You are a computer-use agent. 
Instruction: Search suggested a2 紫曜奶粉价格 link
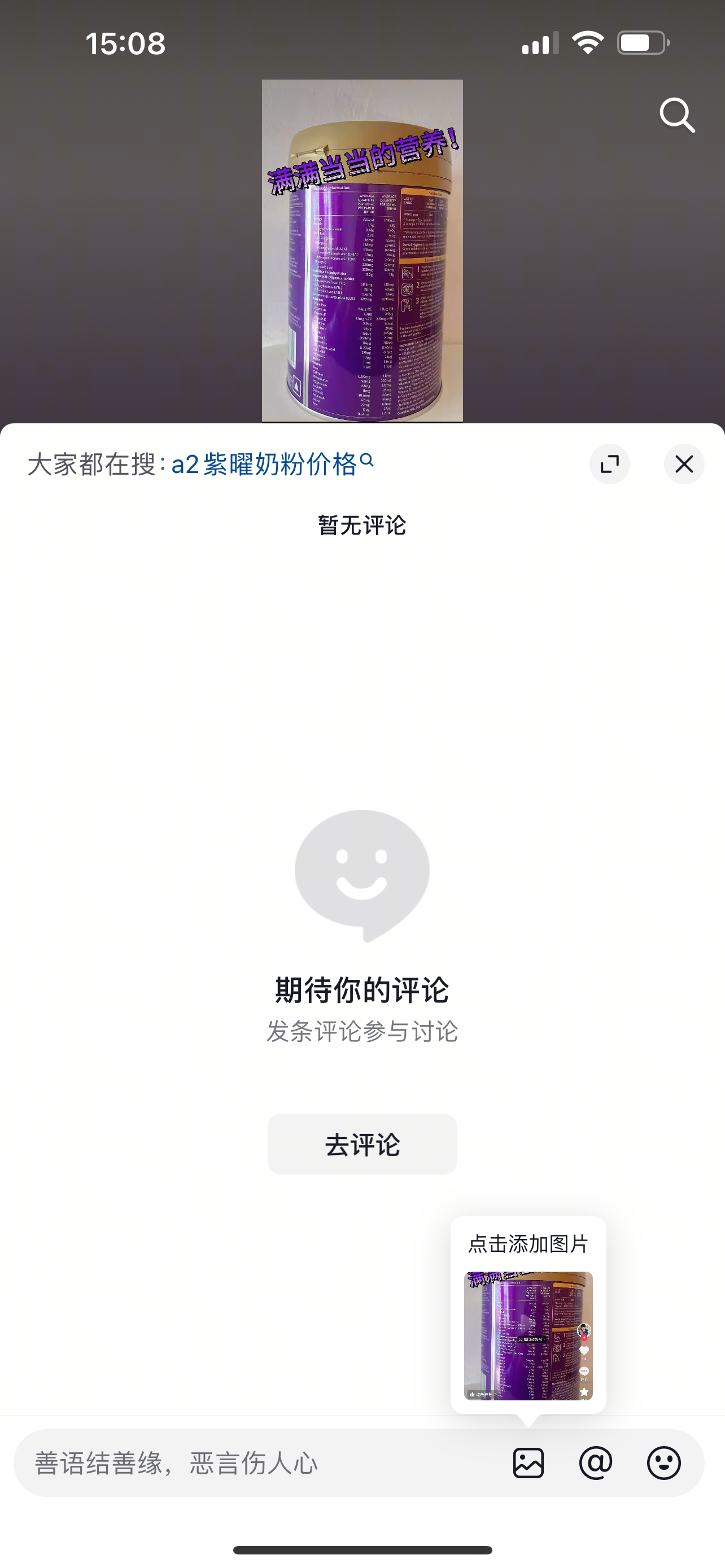tap(272, 465)
